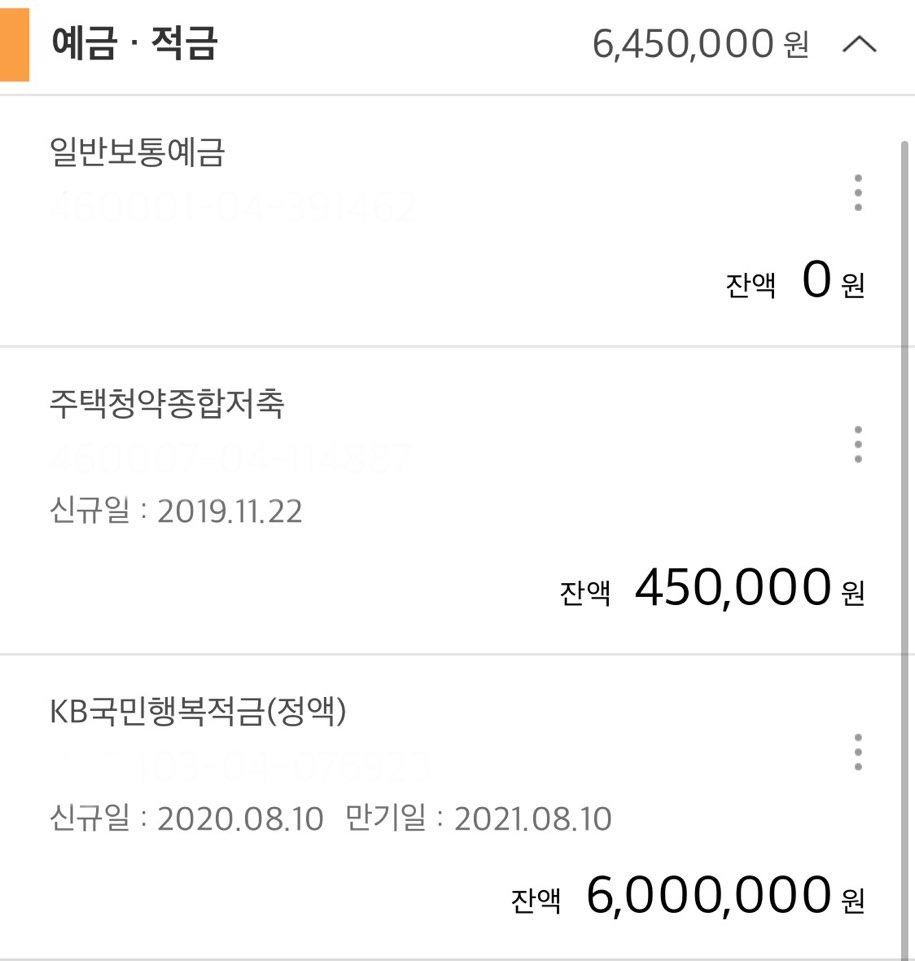The image size is (915, 961).
Task: Open more options for 주택청약종합저축
Action: [857, 443]
